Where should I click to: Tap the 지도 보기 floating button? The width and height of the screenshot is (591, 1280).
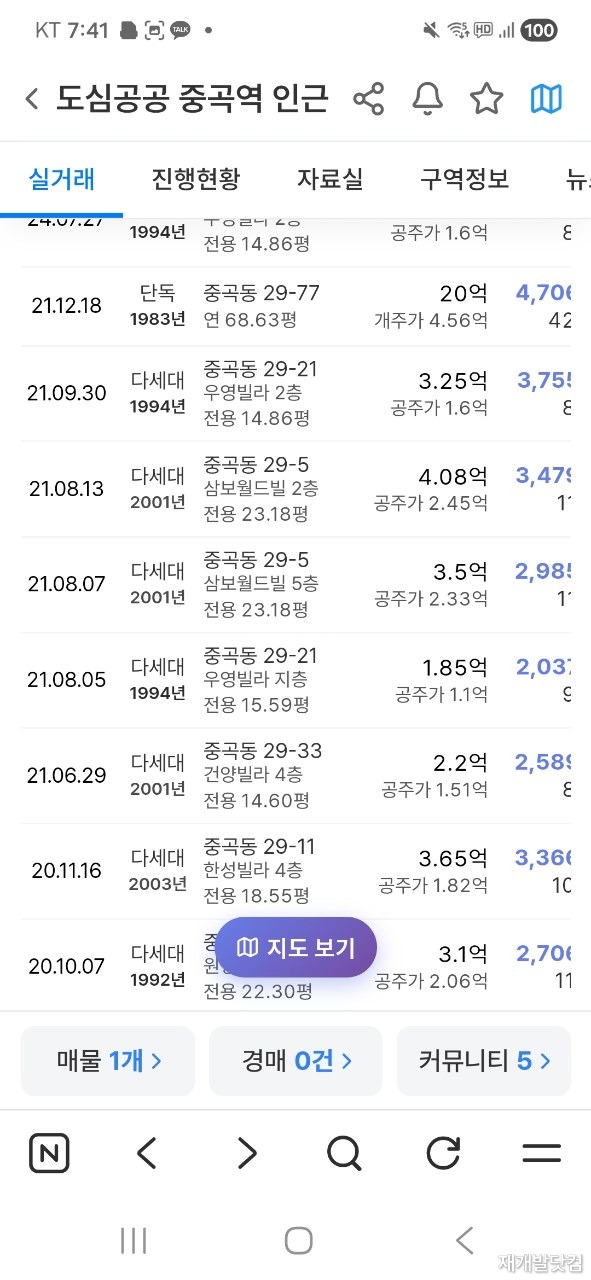(x=297, y=947)
